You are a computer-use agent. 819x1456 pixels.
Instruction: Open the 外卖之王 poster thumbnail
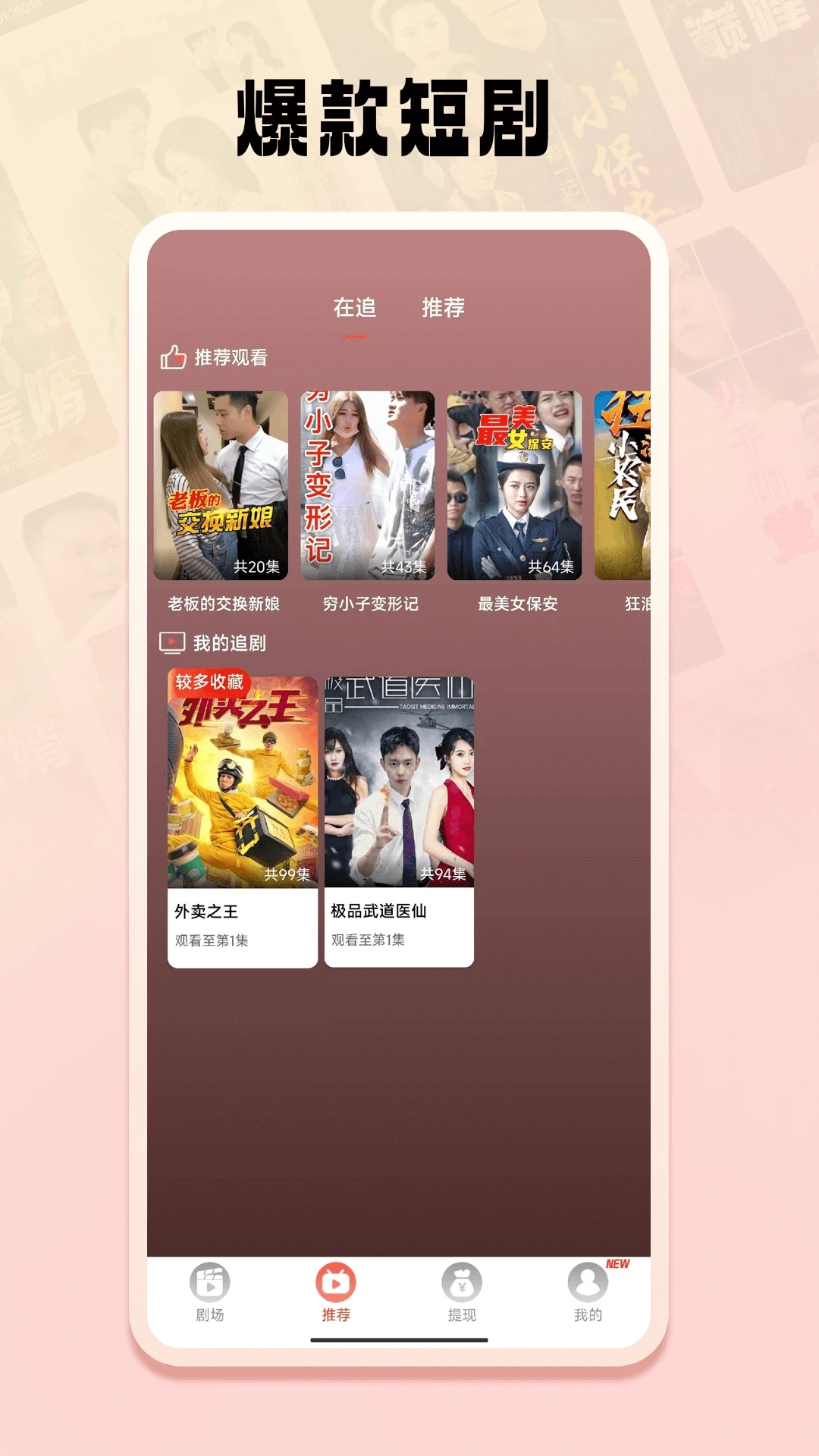(243, 773)
